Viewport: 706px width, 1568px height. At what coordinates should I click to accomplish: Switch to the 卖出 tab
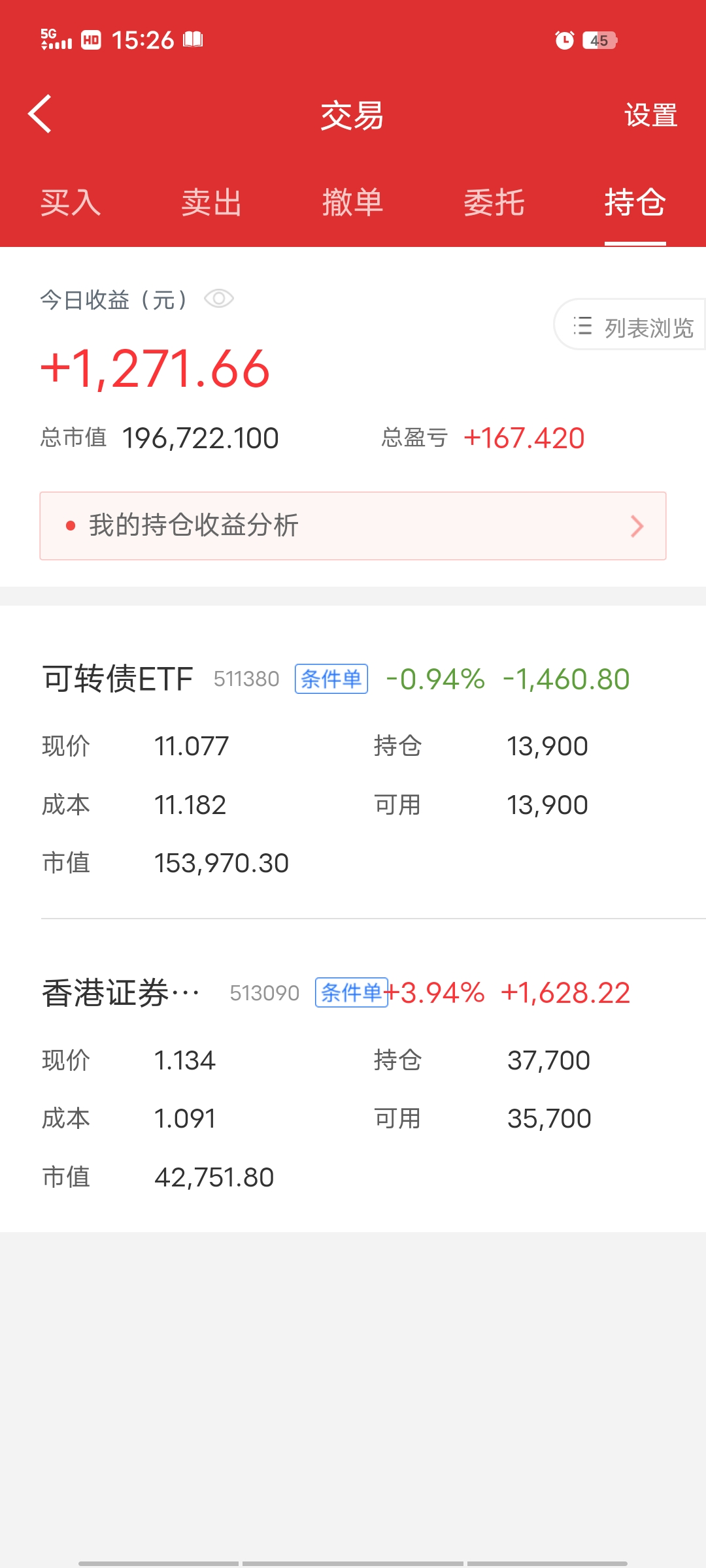[x=211, y=203]
